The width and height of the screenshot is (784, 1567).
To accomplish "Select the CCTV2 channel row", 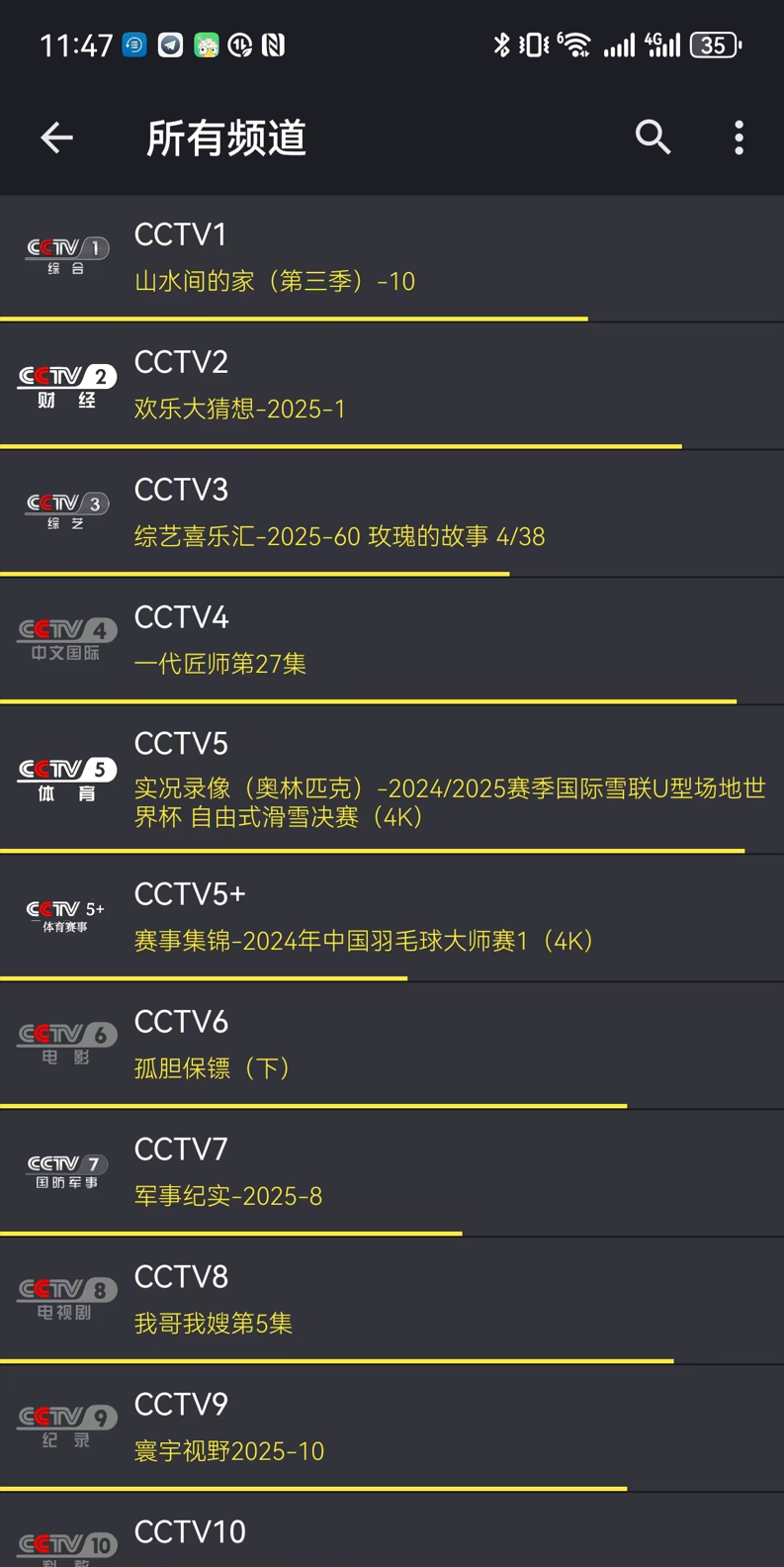I will pos(392,386).
